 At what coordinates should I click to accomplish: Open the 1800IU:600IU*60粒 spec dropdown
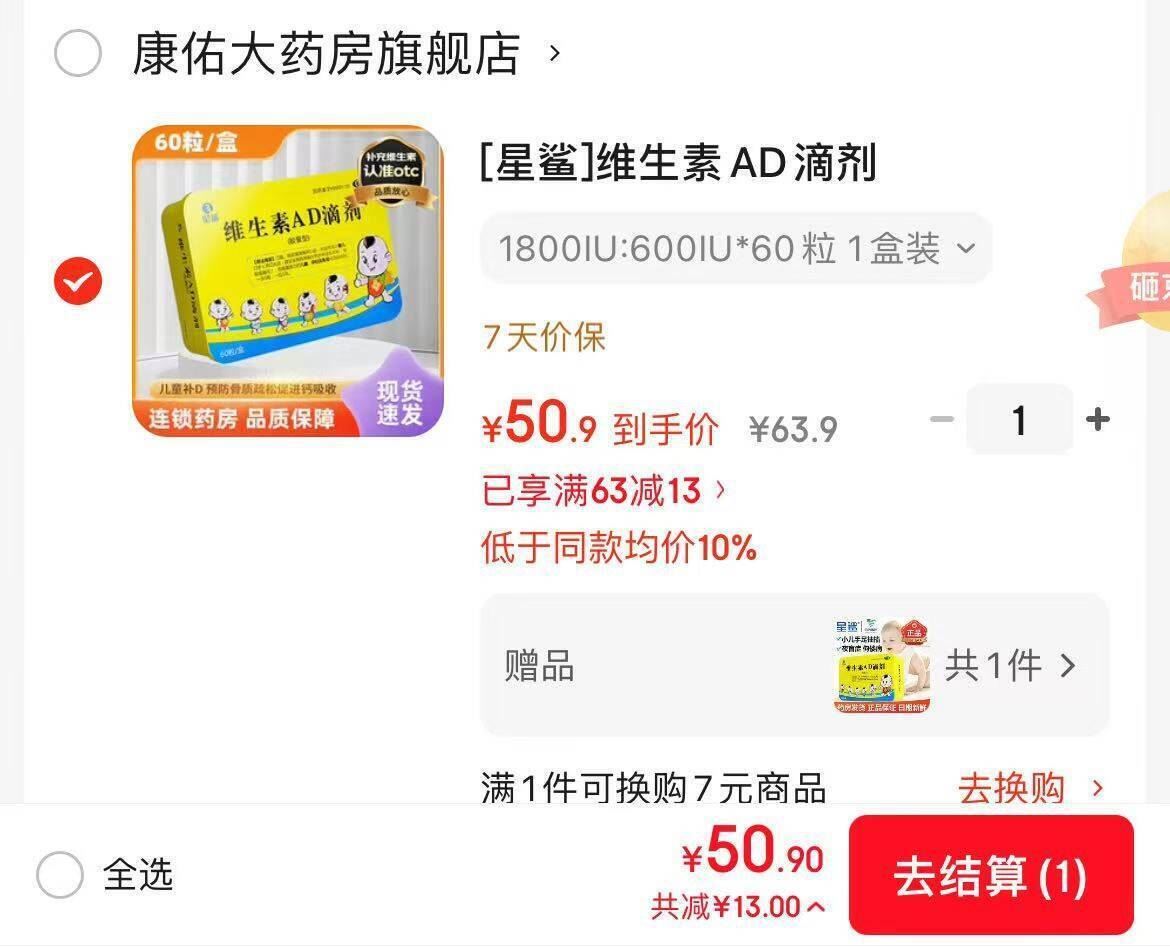click(736, 248)
